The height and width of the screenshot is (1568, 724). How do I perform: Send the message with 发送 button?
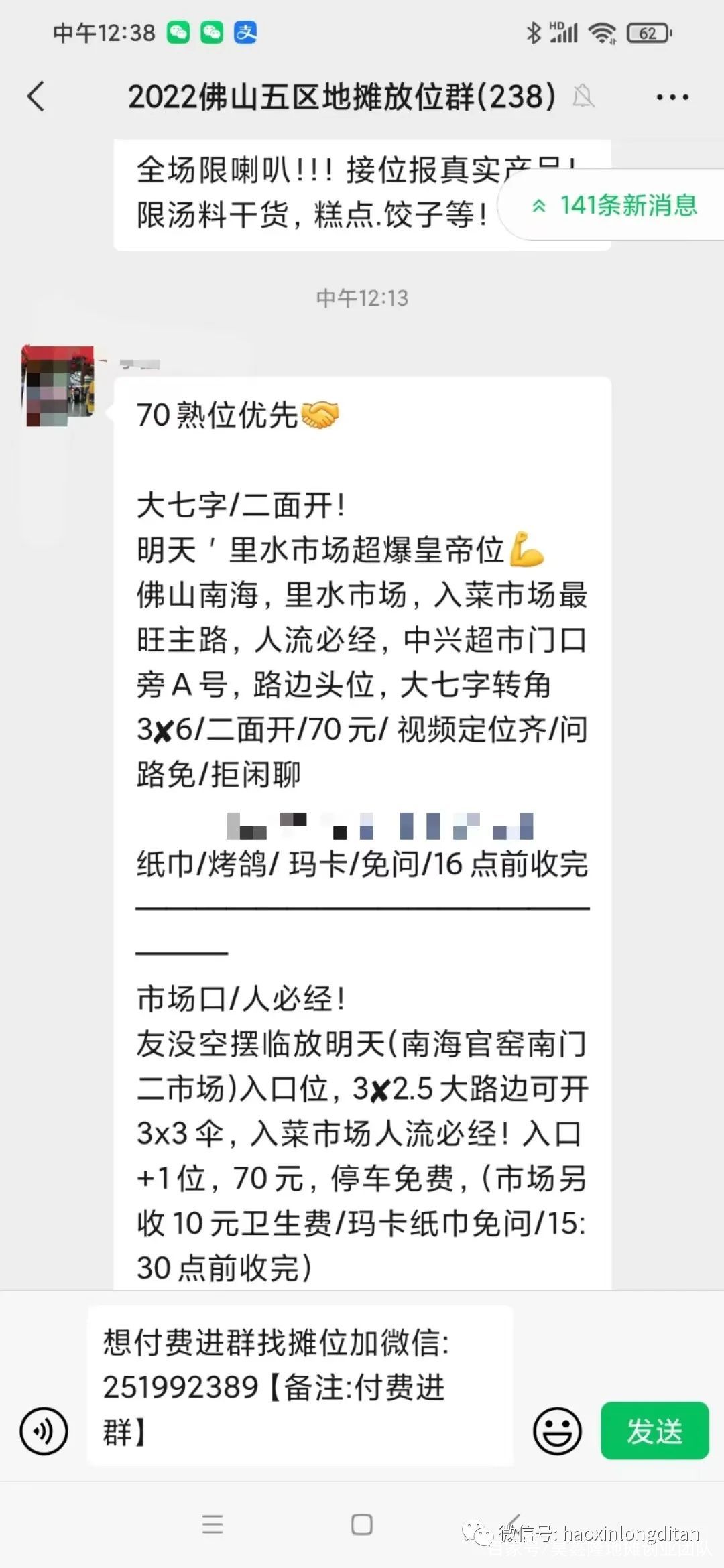(654, 1431)
